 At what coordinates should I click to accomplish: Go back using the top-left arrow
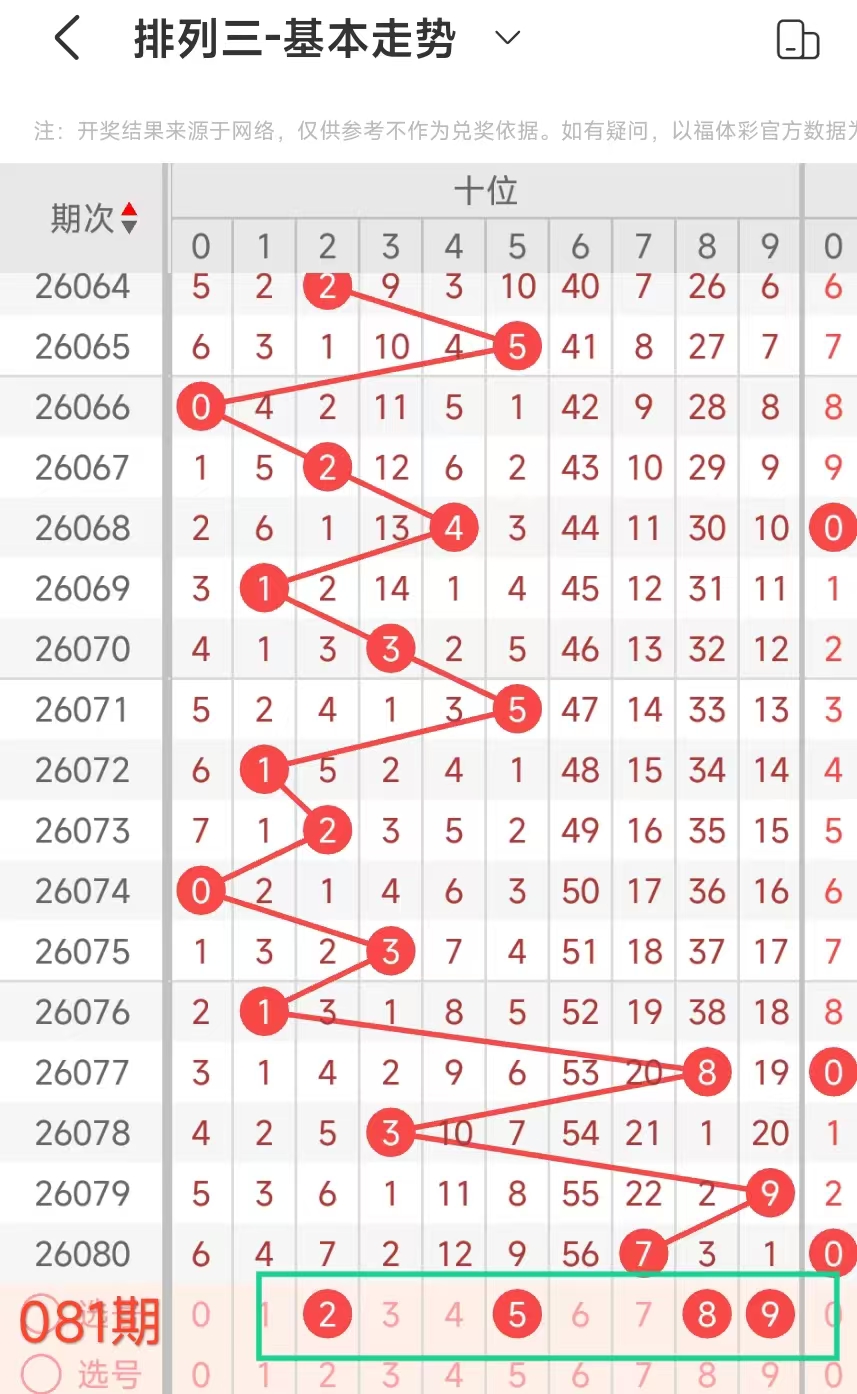pos(66,40)
